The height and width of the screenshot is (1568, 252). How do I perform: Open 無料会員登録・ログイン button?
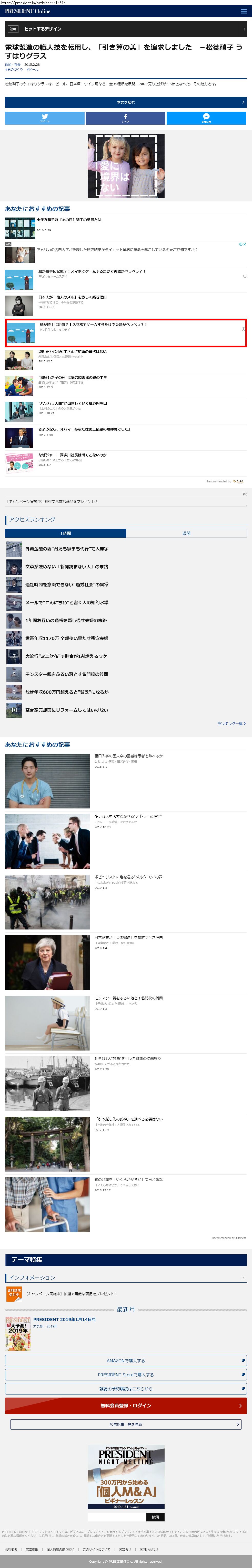pos(126,1405)
